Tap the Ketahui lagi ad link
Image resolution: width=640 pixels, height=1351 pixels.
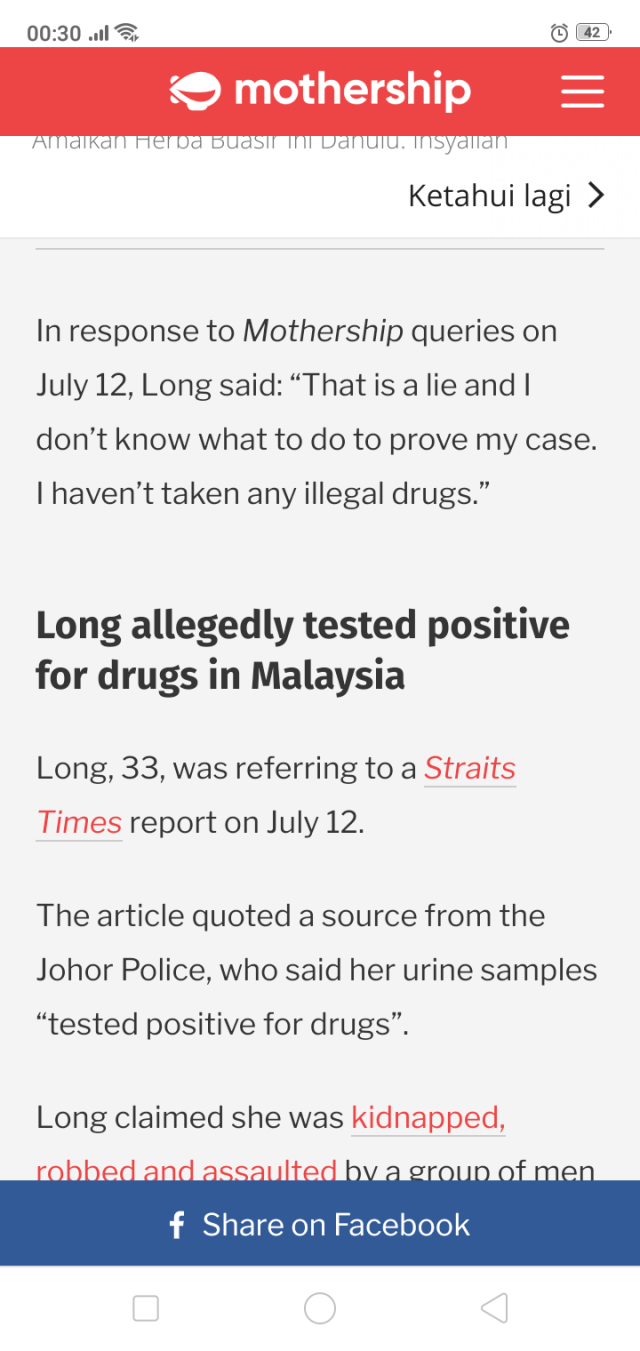[x=506, y=195]
